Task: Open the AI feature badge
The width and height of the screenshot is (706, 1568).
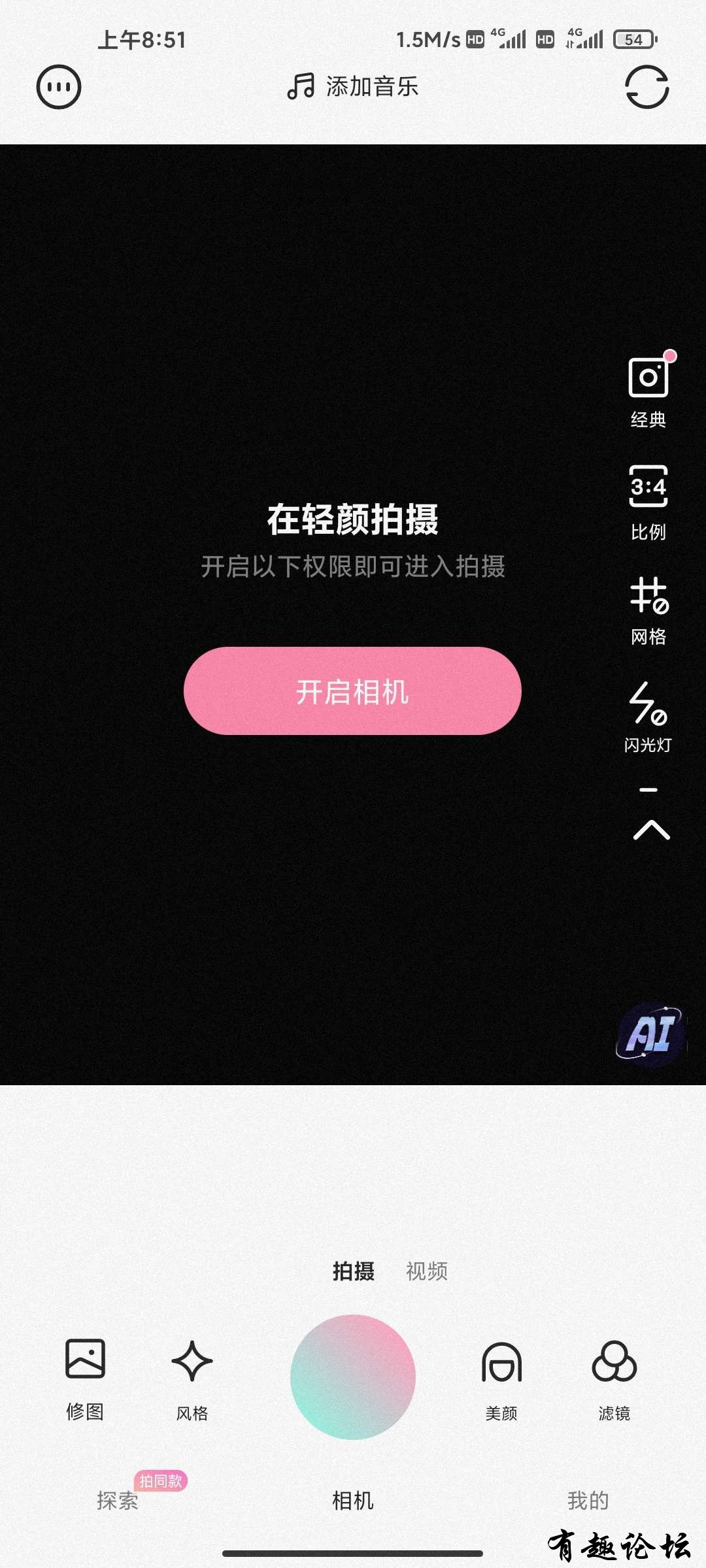Action: pyautogui.click(x=651, y=1034)
